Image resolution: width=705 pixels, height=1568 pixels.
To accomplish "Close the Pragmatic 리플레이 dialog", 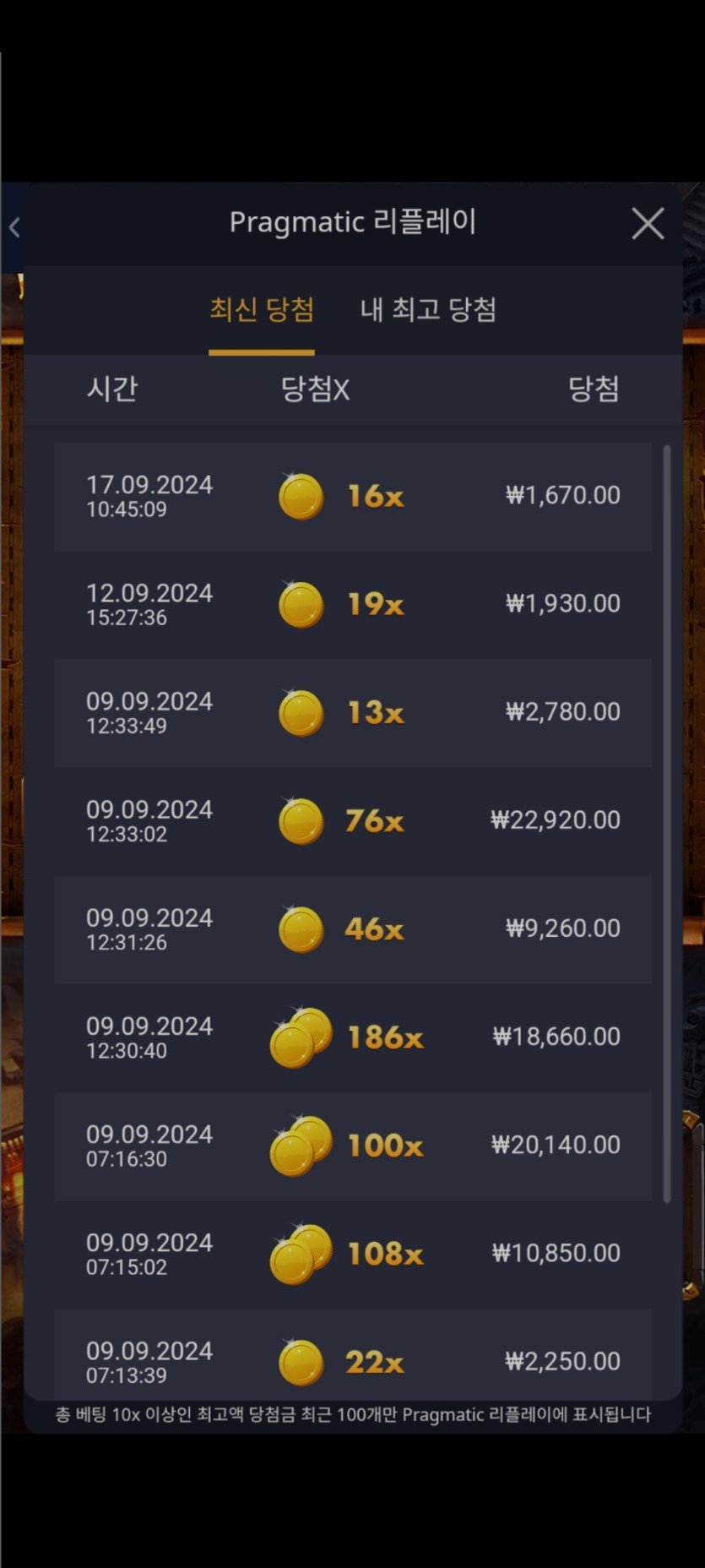I will [648, 224].
